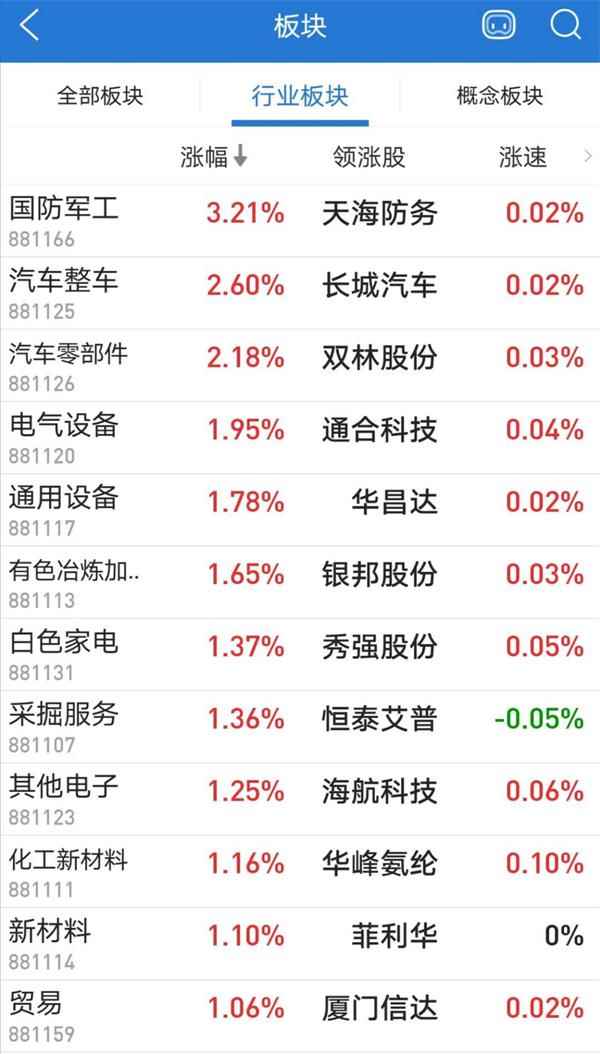600x1054 pixels.
Task: Tap the arrow to show more columns
Action: click(x=588, y=157)
